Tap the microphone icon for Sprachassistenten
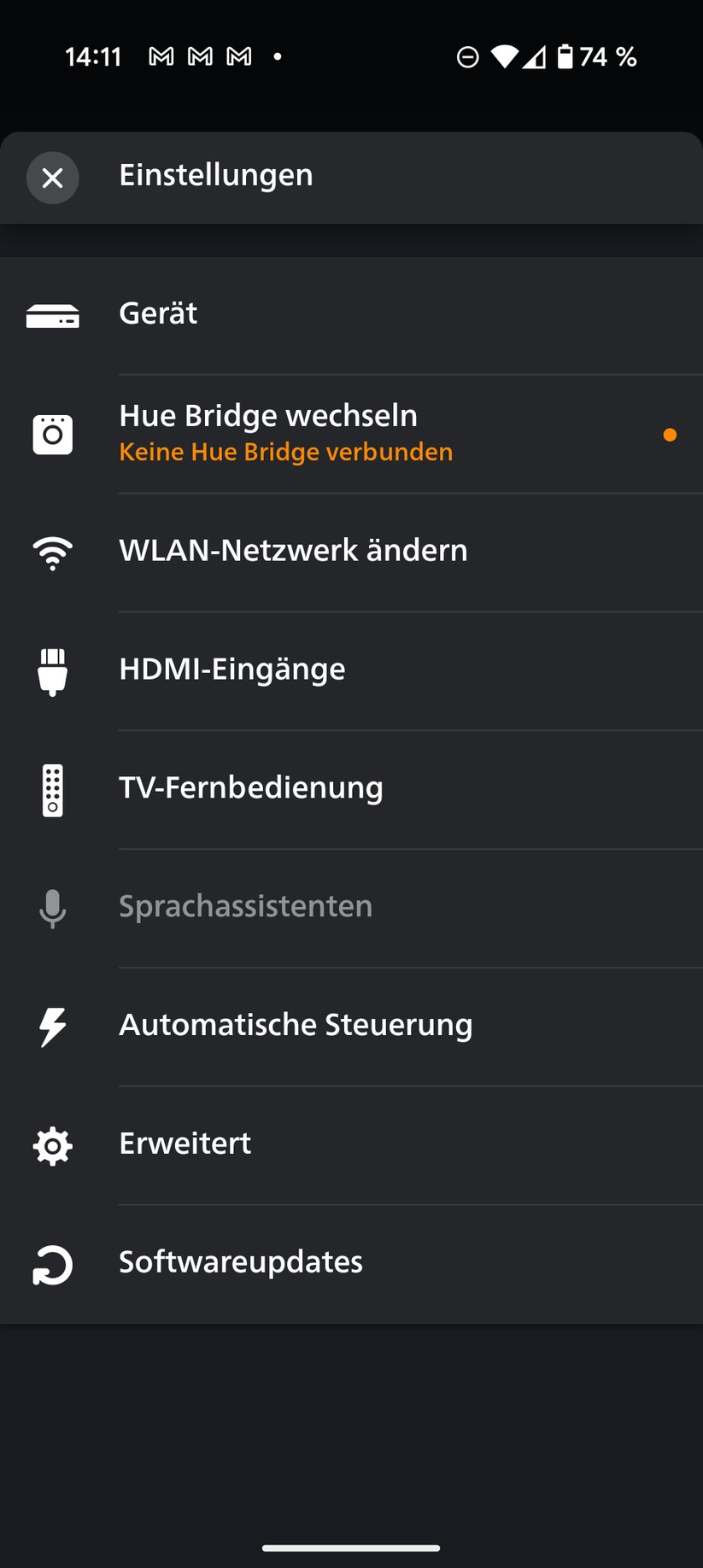This screenshot has height=1568, width=703. pos(52,909)
